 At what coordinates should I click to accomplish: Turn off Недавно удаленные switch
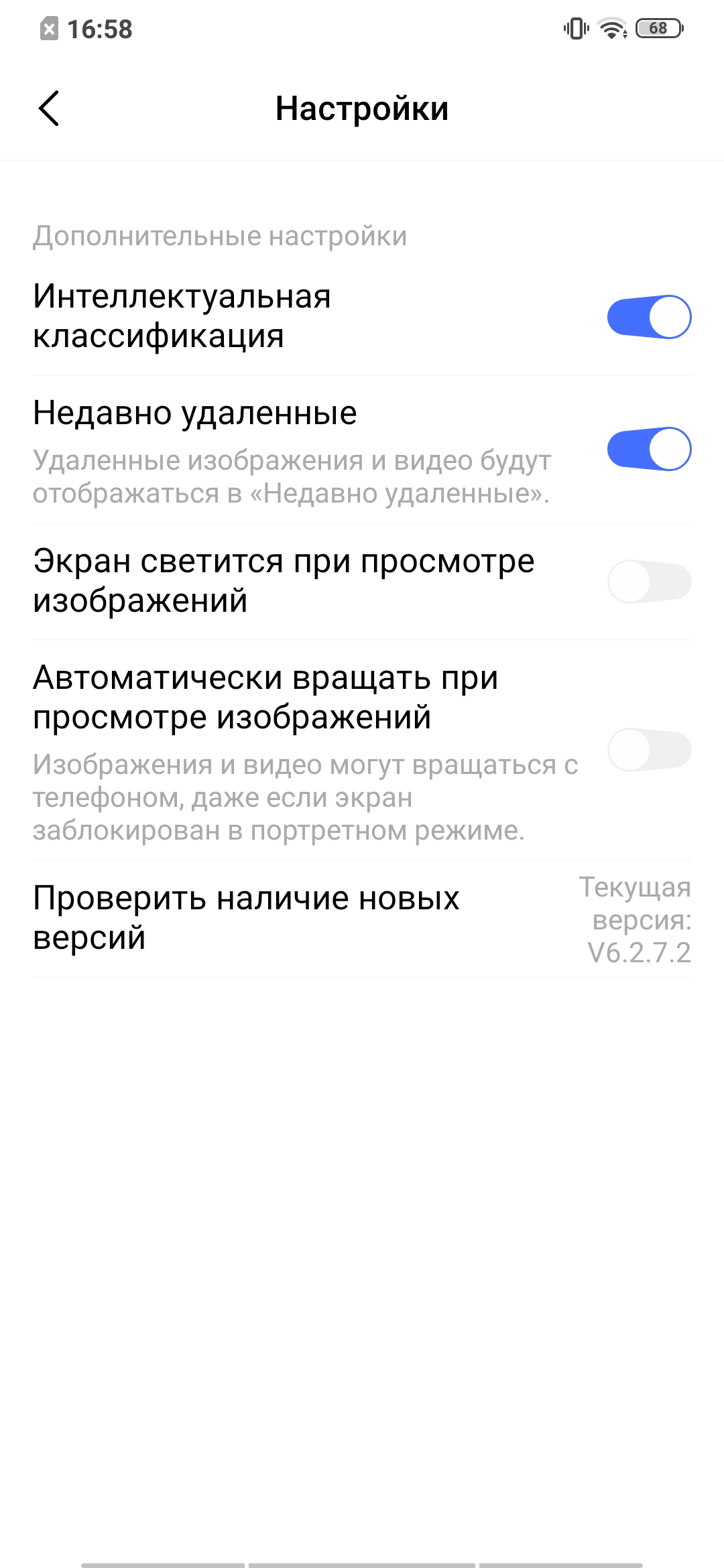(x=648, y=449)
